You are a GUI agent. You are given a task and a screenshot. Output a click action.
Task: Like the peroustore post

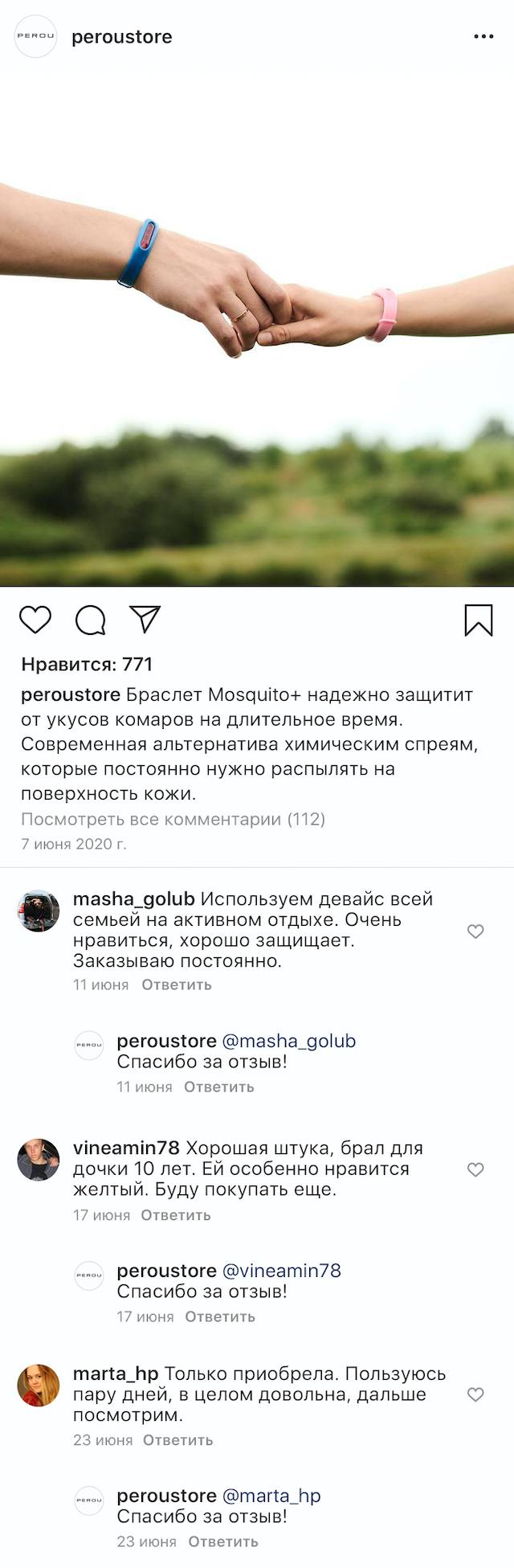point(35,620)
